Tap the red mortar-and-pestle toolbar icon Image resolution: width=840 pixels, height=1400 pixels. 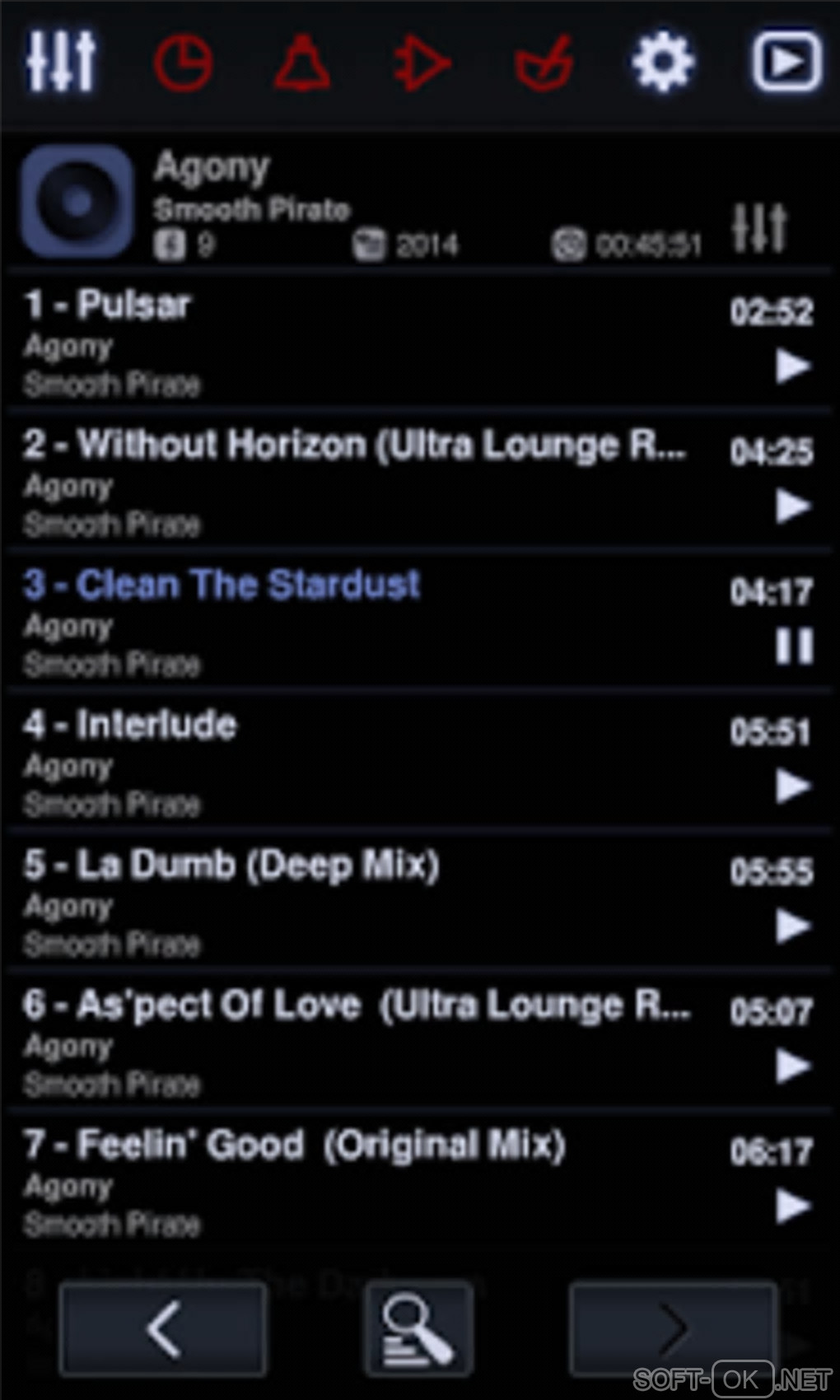pos(543,62)
